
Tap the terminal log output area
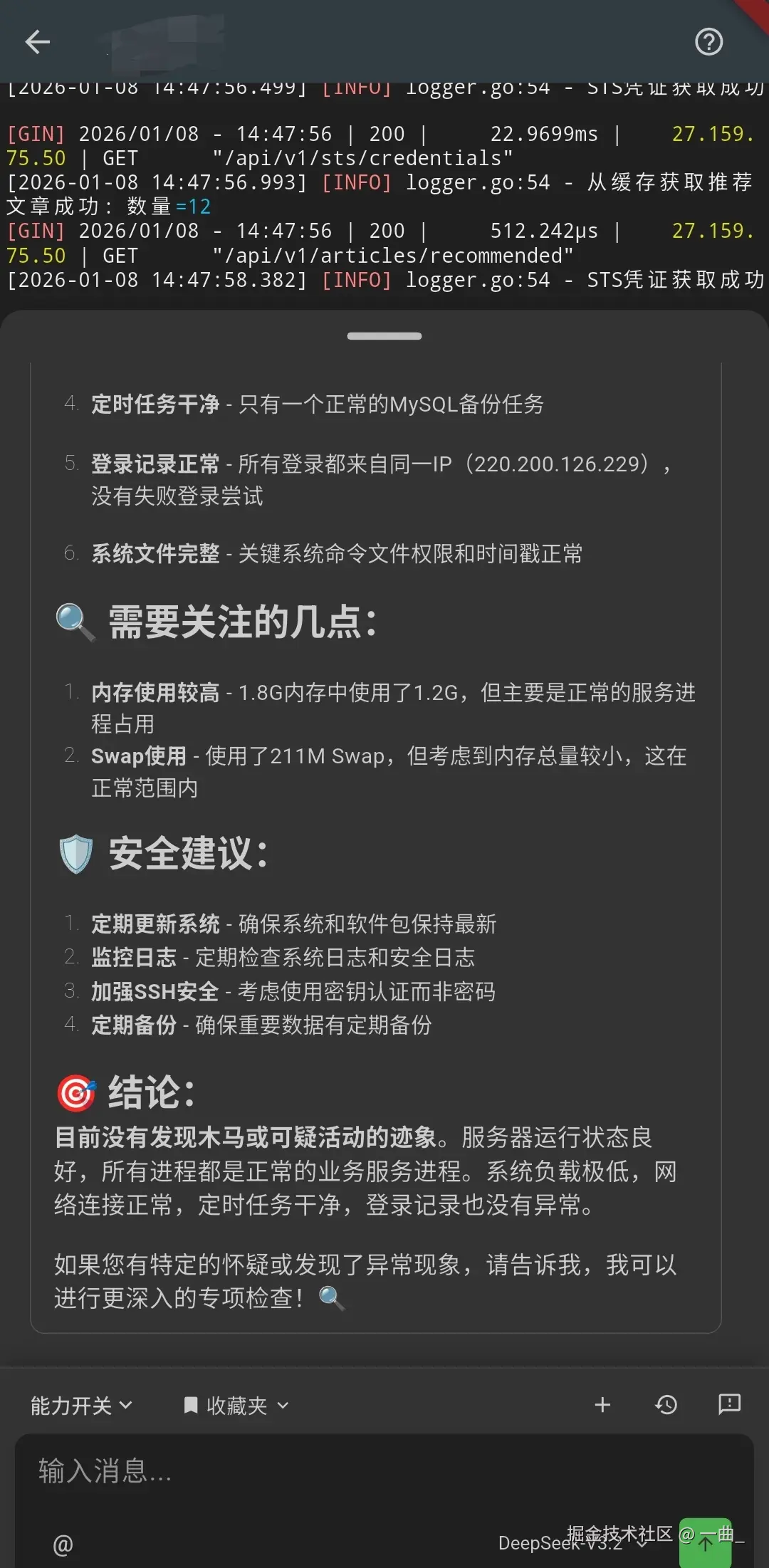[x=384, y=185]
